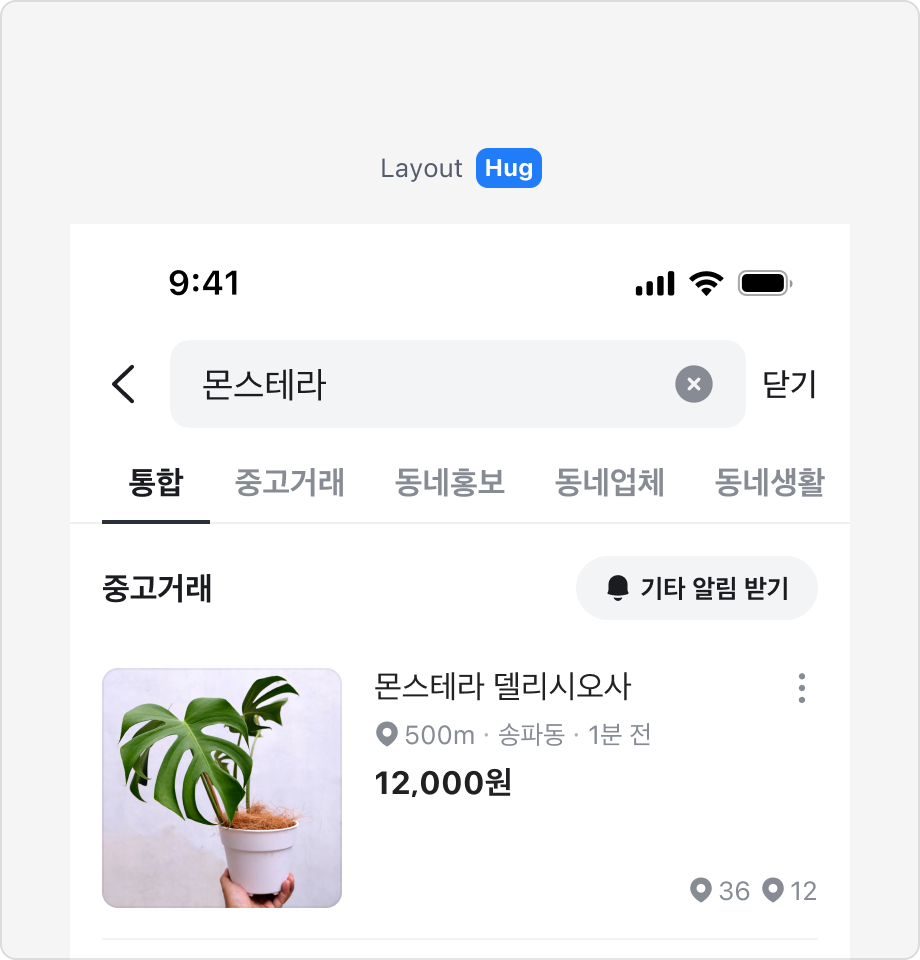This screenshot has width=920, height=960.
Task: Open the 동네업체 tab
Action: click(x=608, y=483)
